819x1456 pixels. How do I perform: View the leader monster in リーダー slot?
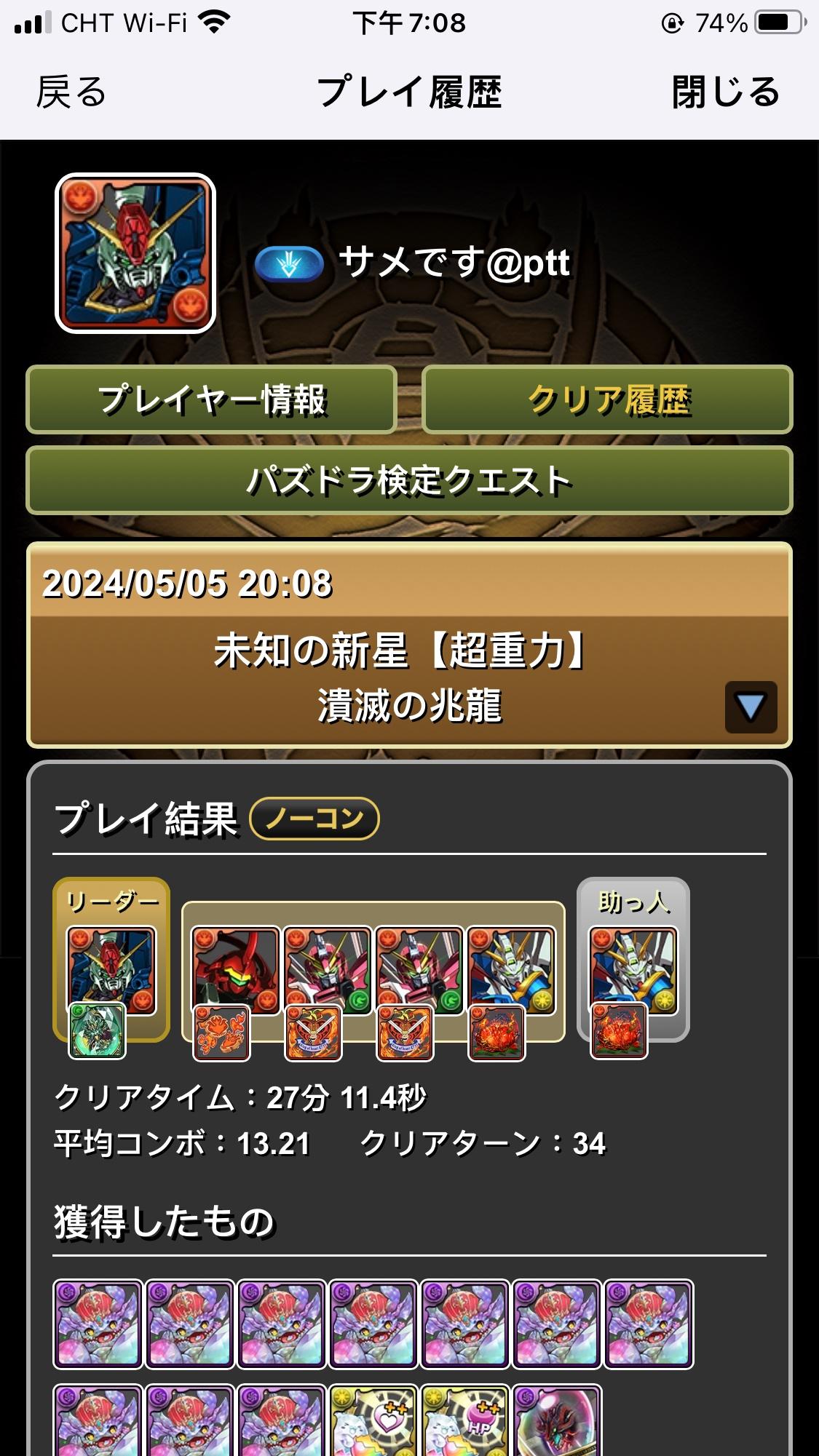(111, 970)
